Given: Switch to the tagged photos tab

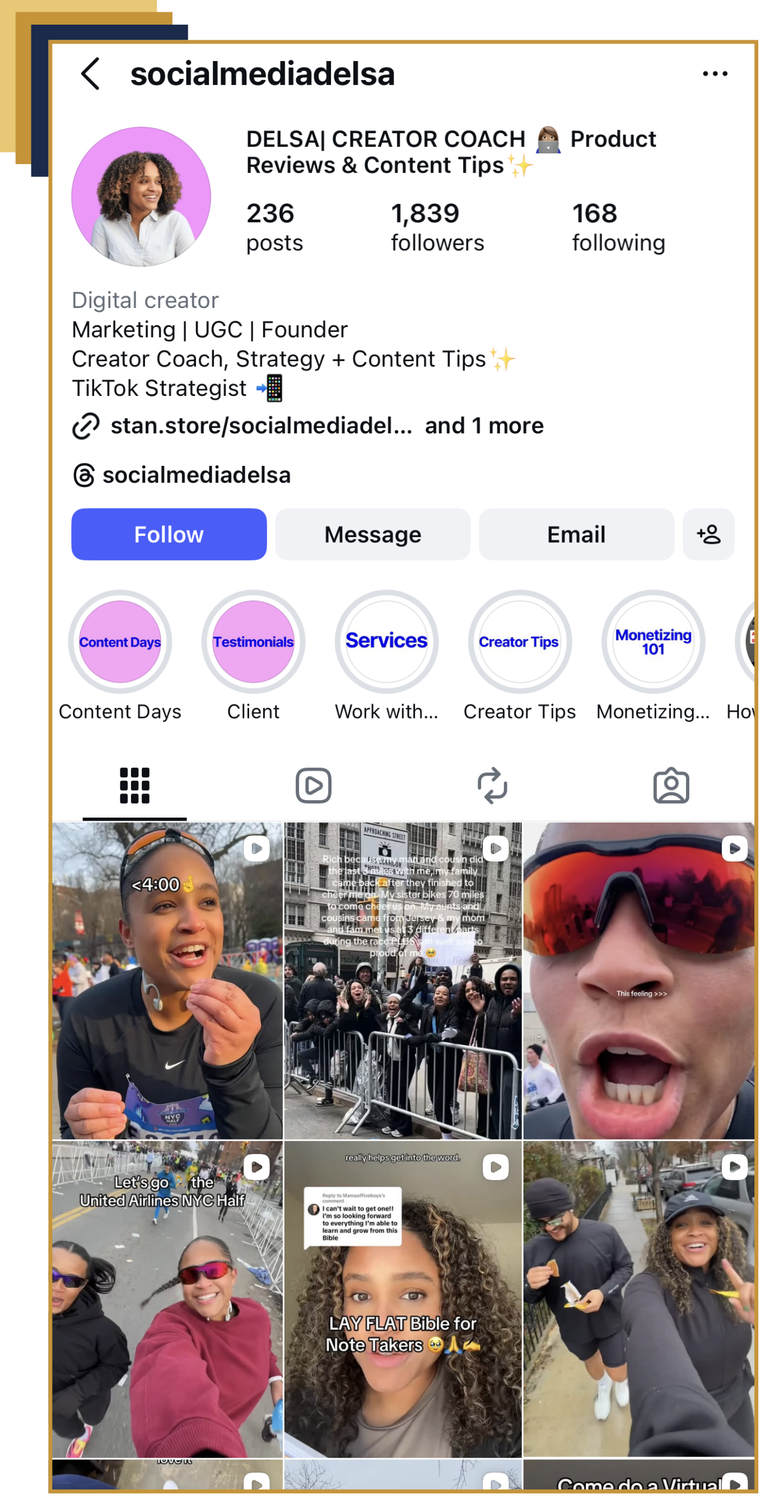Looking at the screenshot, I should 671,785.
